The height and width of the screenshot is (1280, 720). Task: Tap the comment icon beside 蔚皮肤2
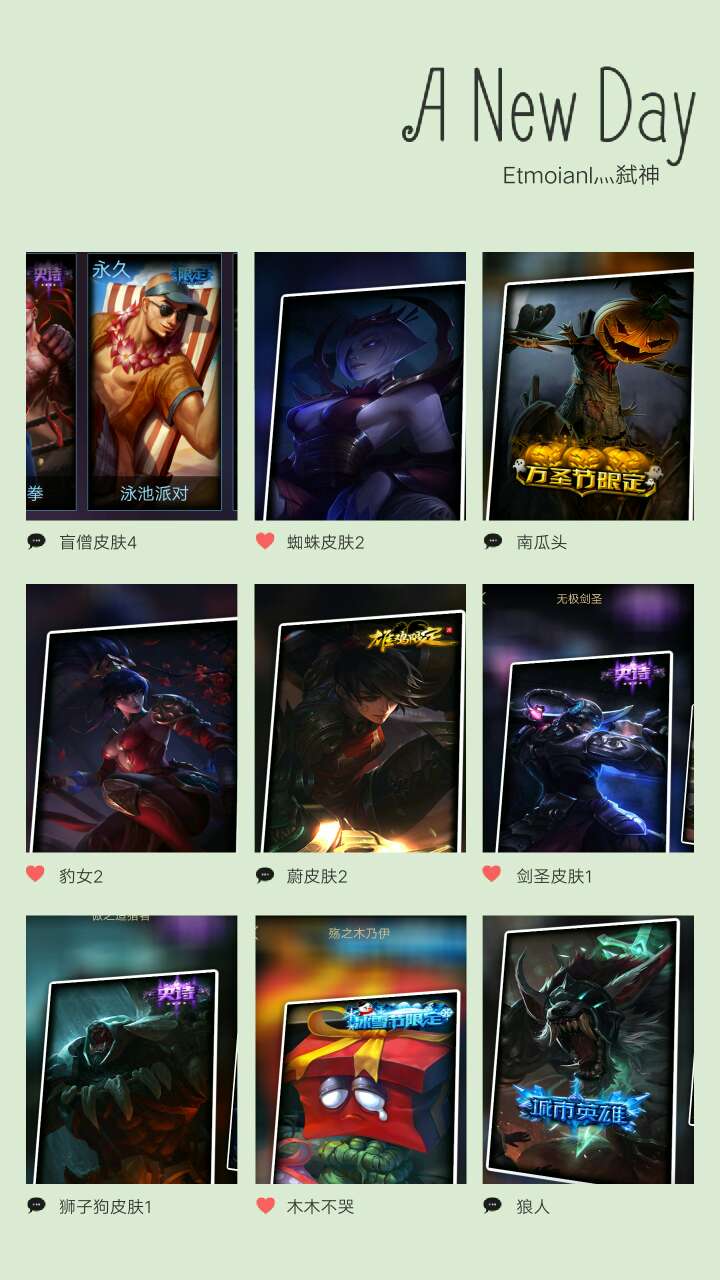(x=265, y=875)
